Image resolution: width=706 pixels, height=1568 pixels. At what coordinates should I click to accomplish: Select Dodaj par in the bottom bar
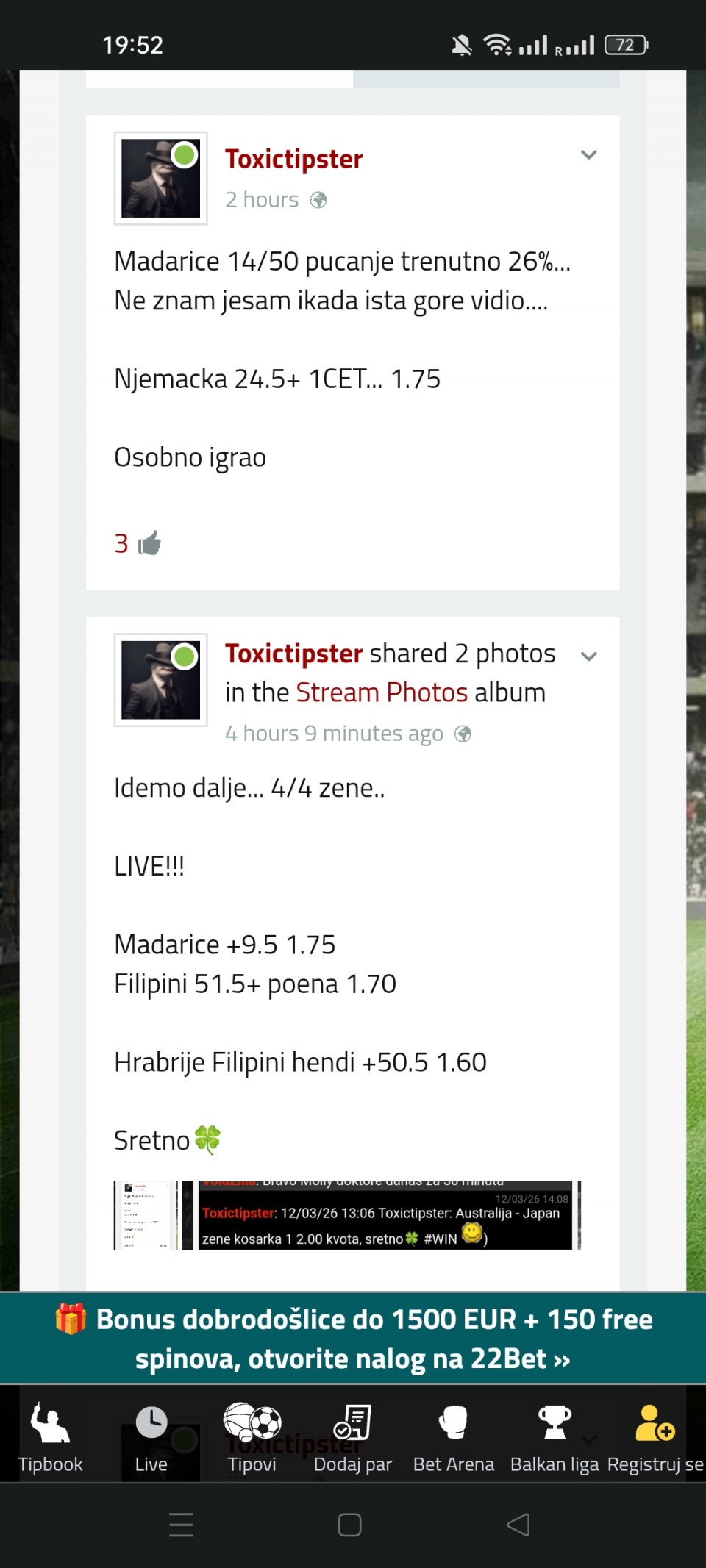(352, 1437)
